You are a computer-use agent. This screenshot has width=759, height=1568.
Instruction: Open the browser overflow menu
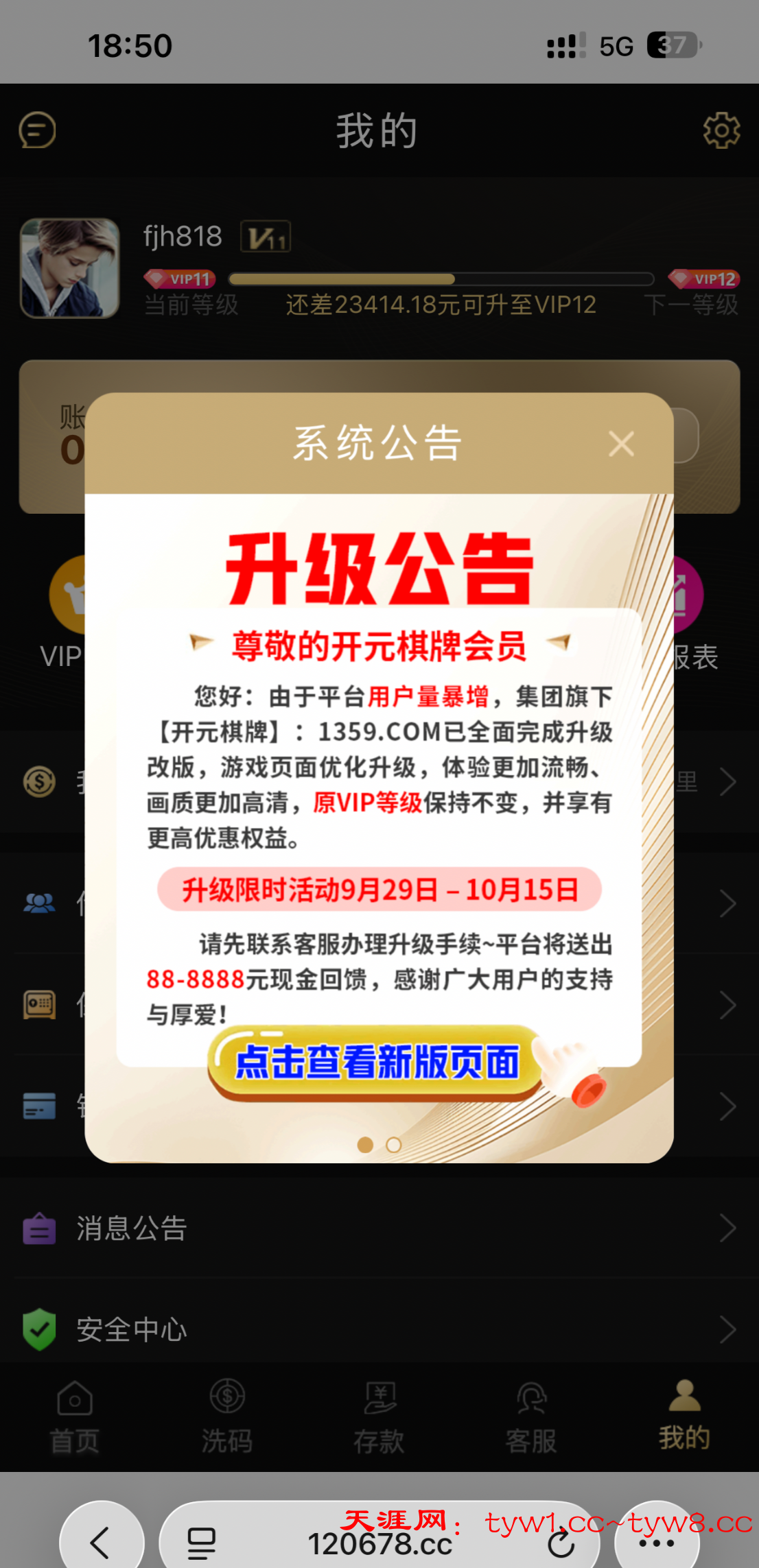657,1543
